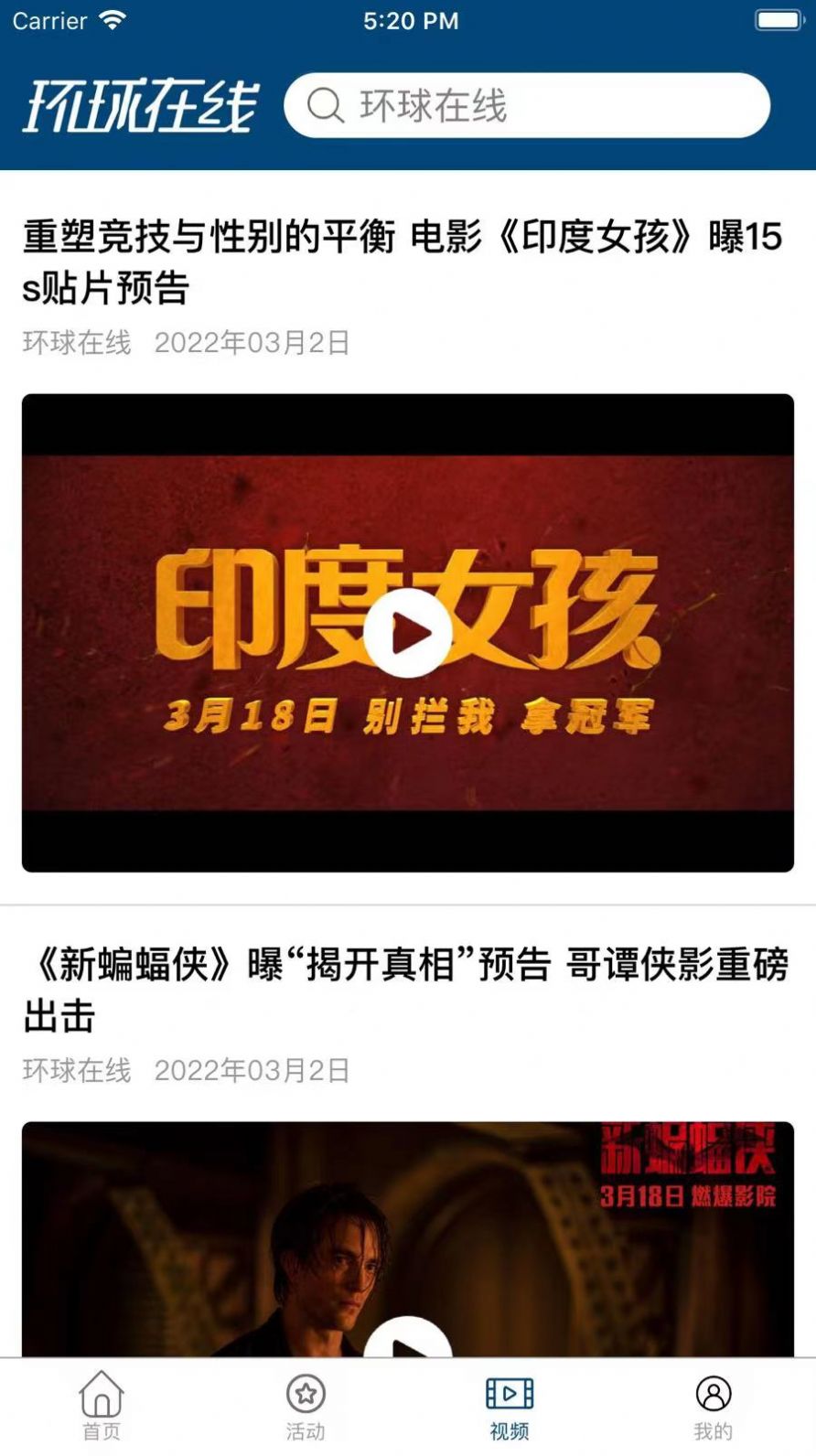Tap the 印度女孩 video thumbnail

click(408, 633)
